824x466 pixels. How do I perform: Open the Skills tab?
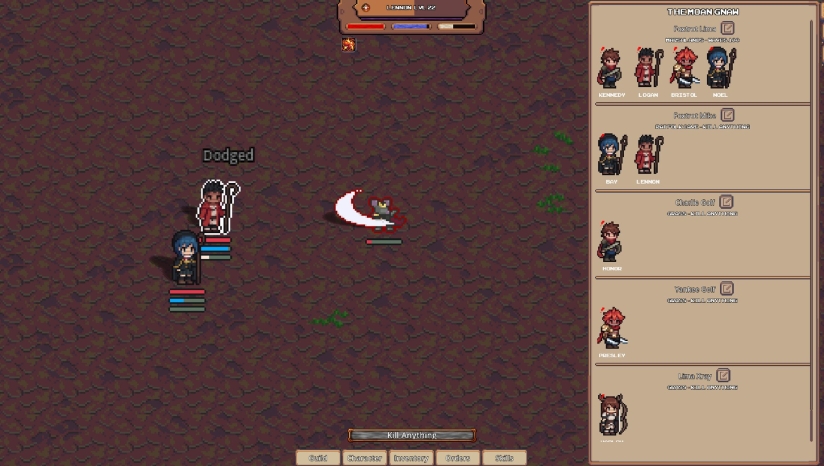click(504, 458)
